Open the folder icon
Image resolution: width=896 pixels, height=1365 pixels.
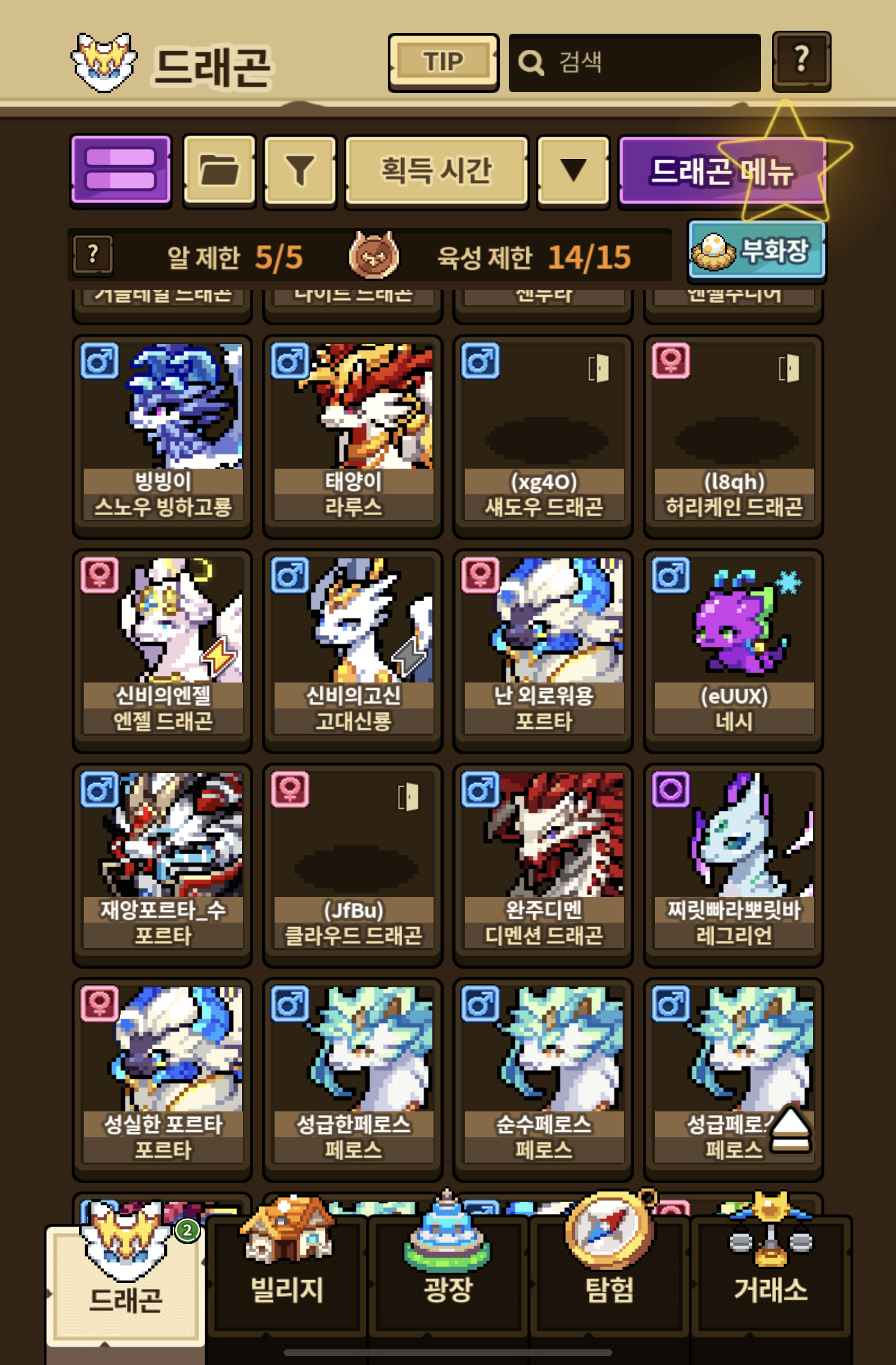pos(219,170)
